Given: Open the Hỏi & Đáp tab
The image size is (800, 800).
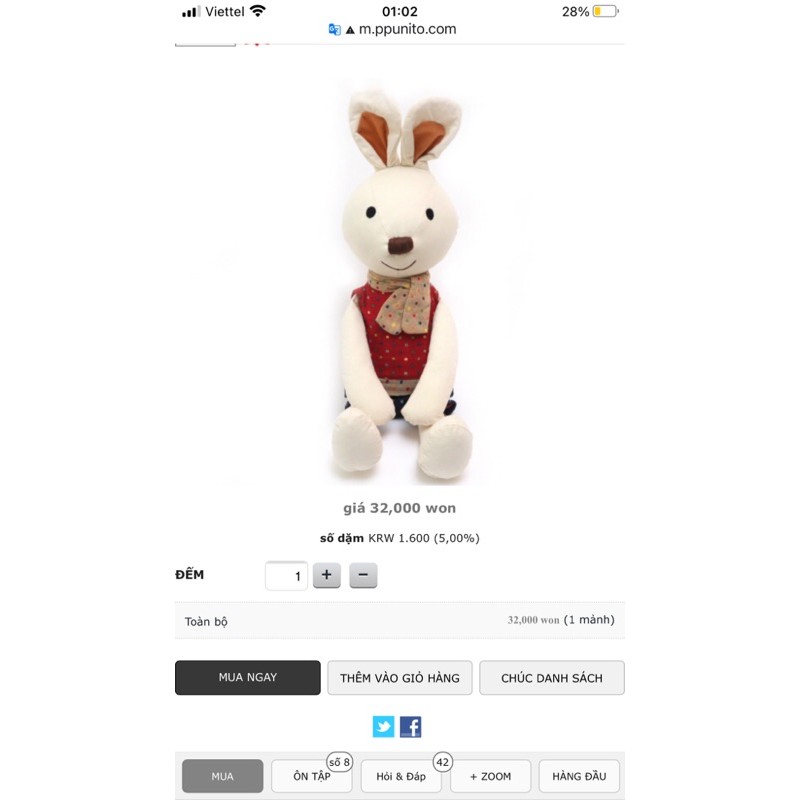Looking at the screenshot, I should 400,776.
